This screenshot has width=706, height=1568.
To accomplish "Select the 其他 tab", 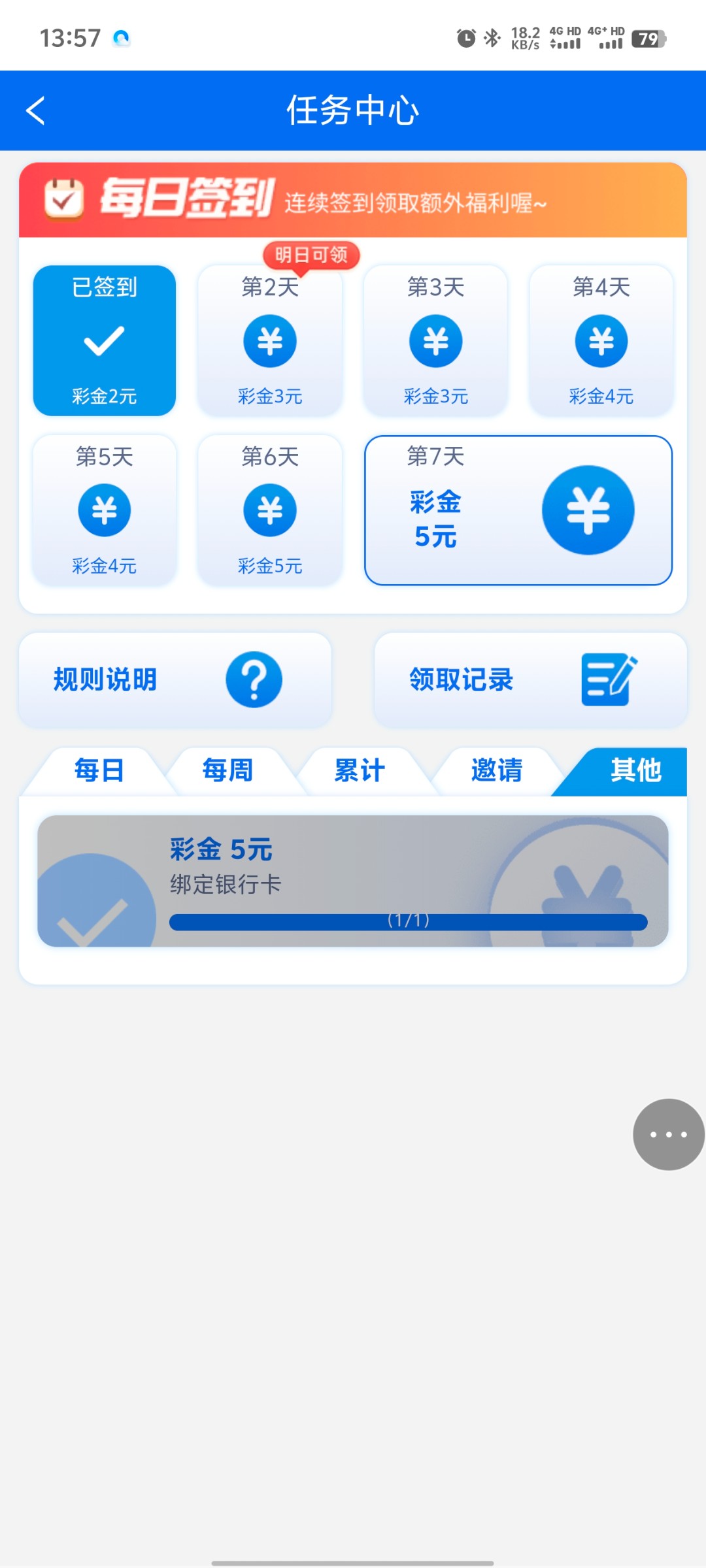I will click(628, 771).
